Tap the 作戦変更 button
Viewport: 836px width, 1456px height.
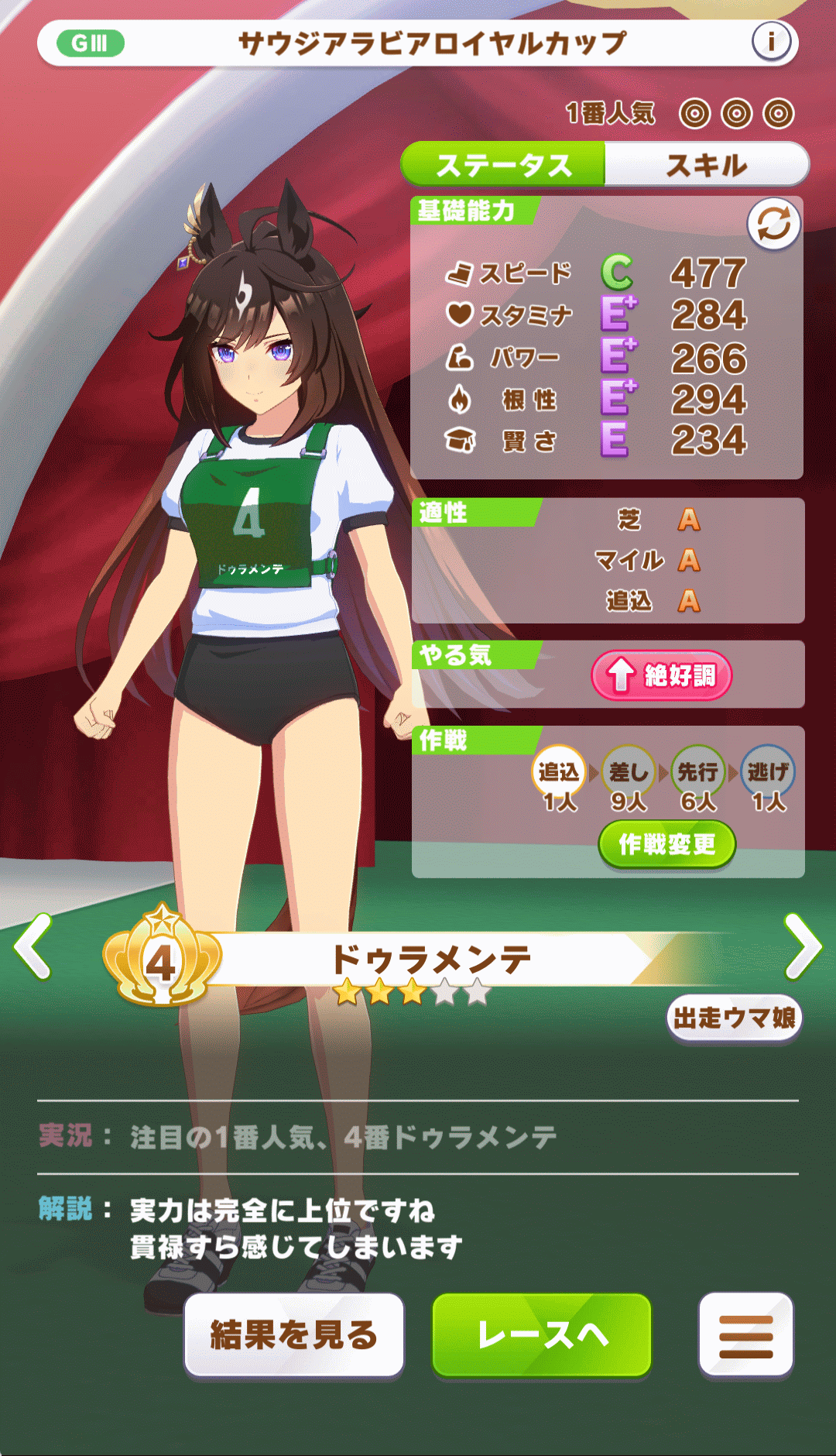tap(666, 844)
